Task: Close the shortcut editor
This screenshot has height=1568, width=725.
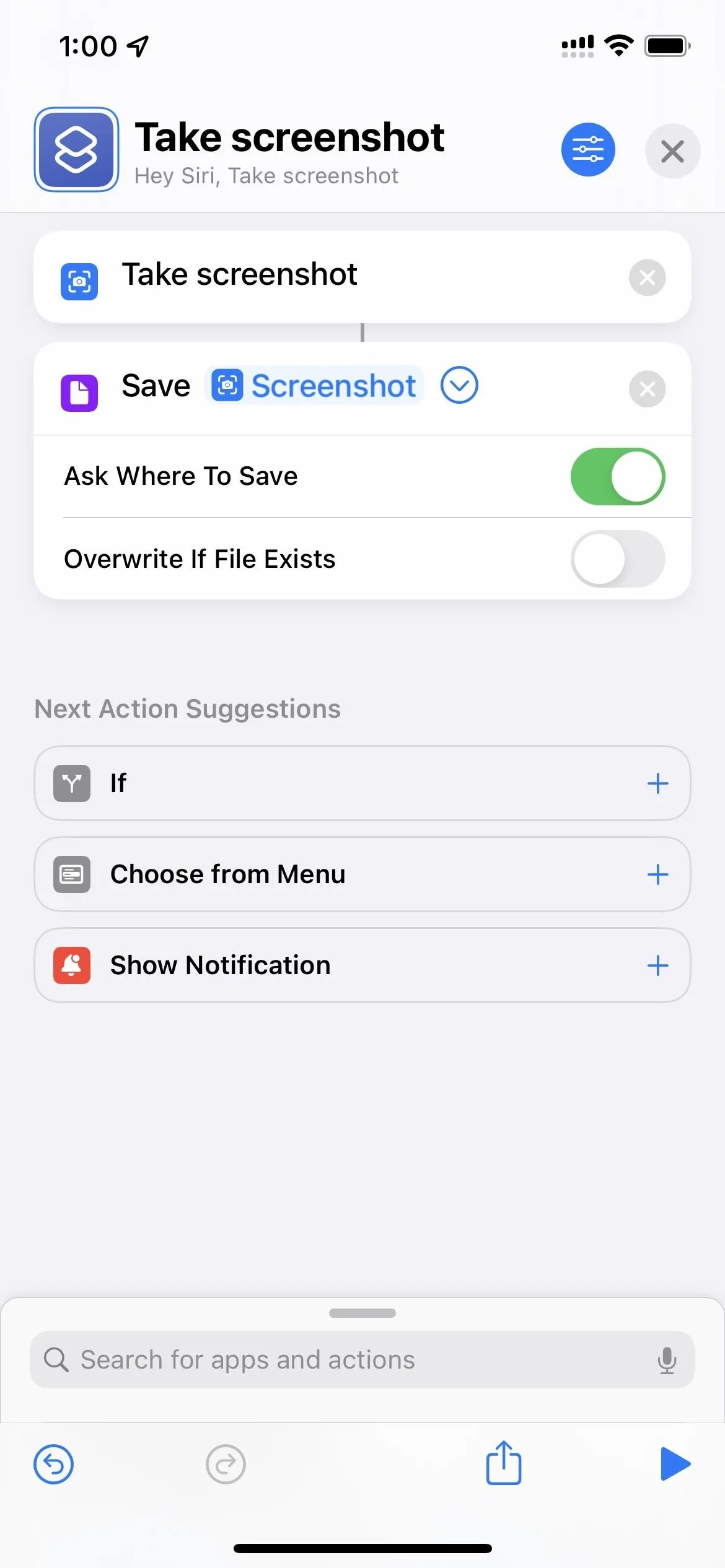Action: pos(672,151)
